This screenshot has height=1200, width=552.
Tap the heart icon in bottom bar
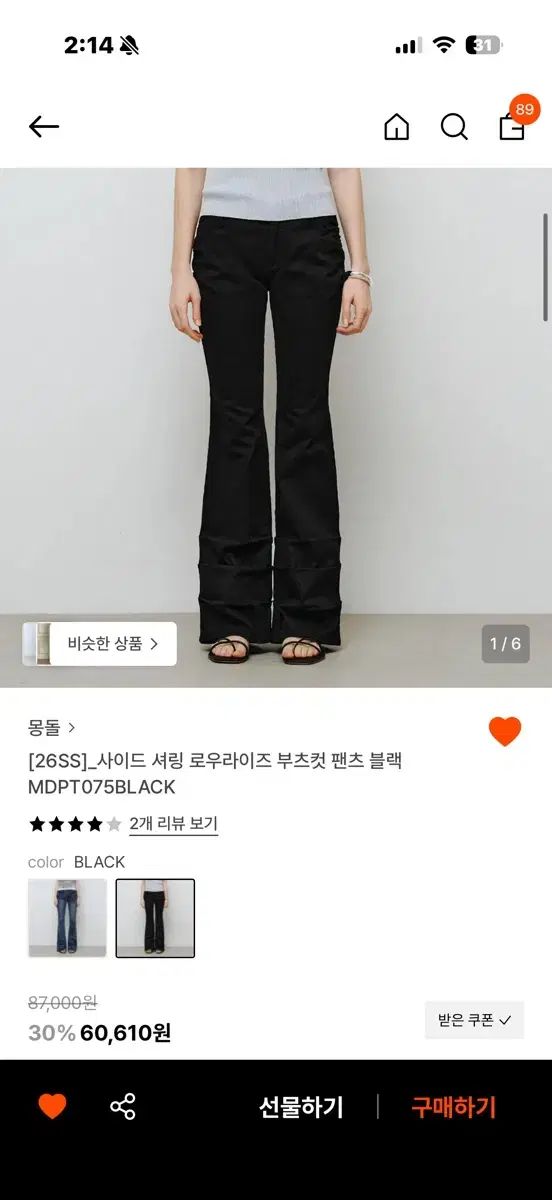52,1106
